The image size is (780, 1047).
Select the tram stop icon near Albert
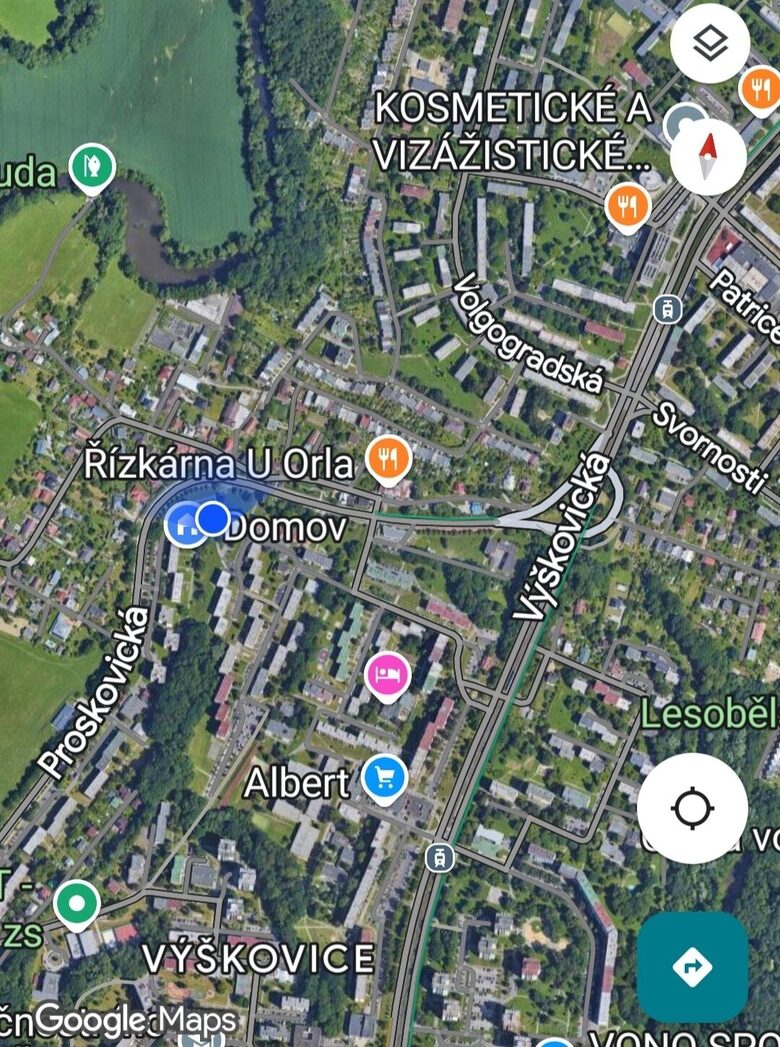(438, 857)
